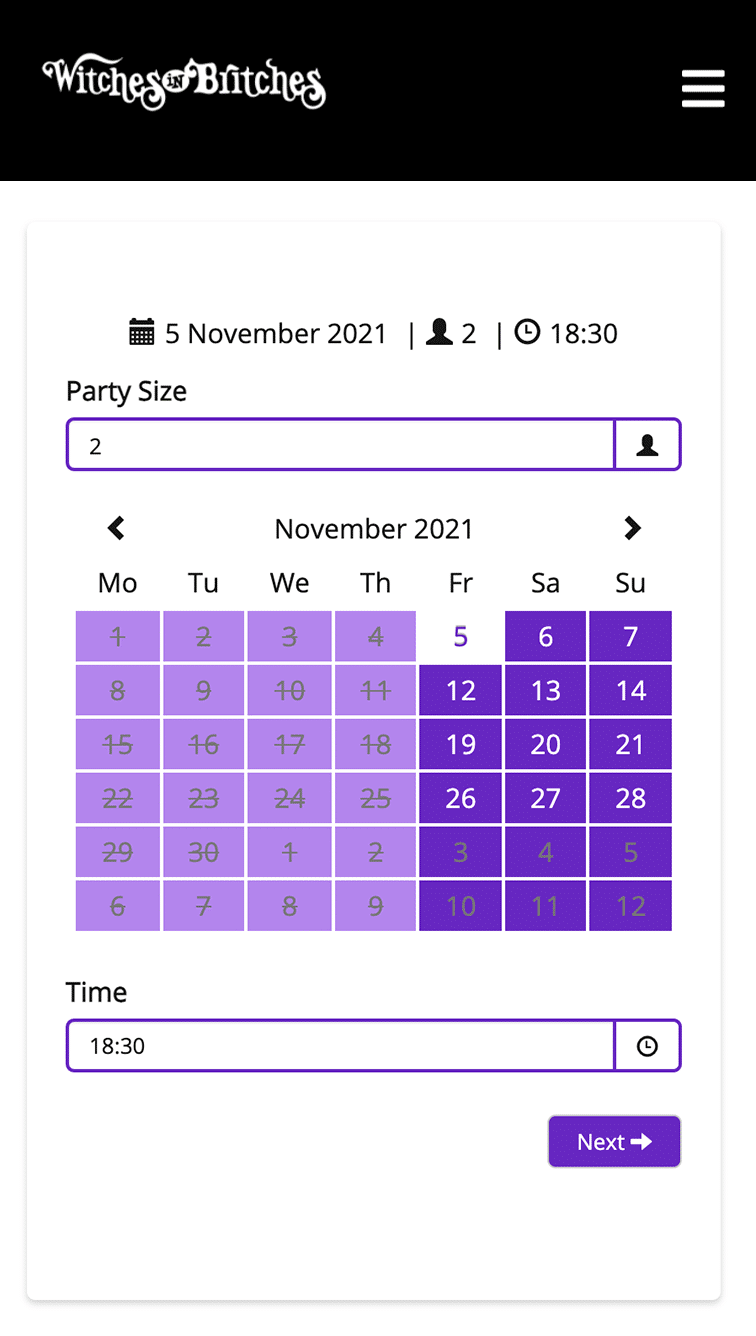The width and height of the screenshot is (756, 1336).
Task: Tap the Party Size field
Action: [x=340, y=445]
